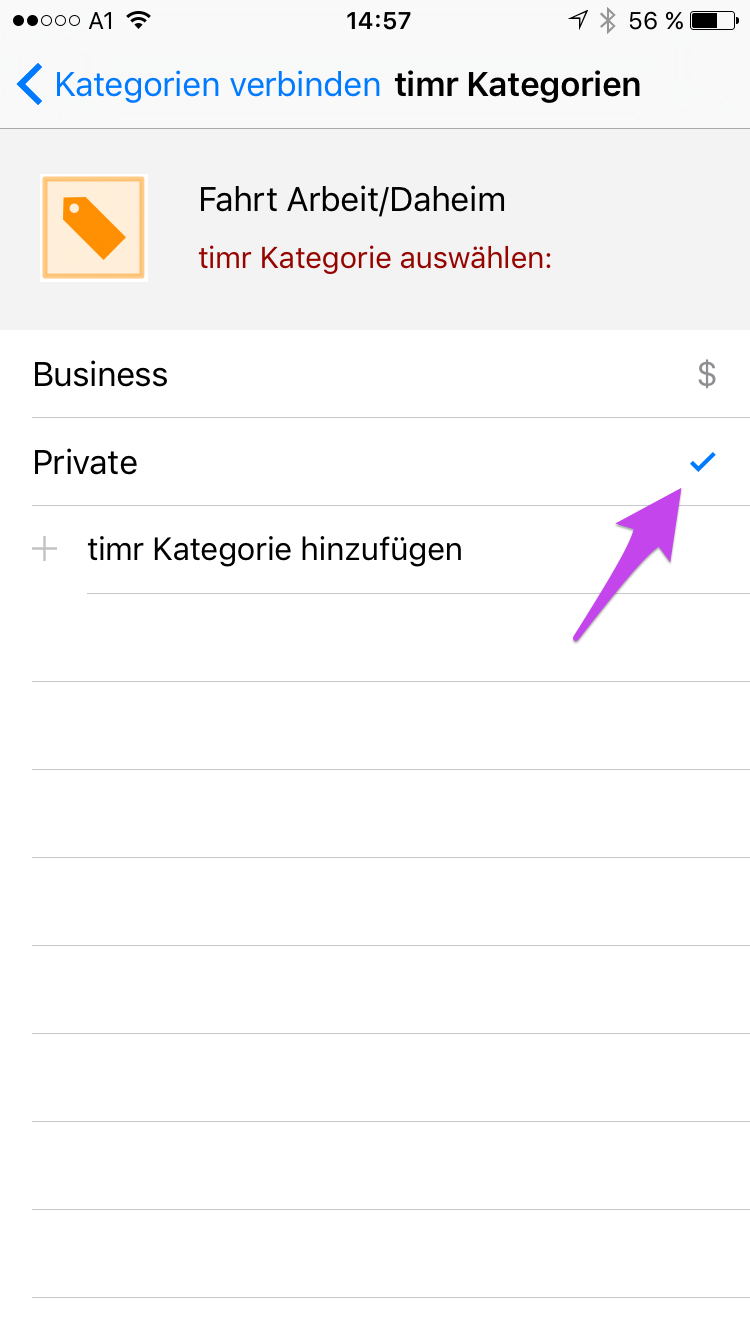Add a new timr Kategorie

[x=274, y=549]
